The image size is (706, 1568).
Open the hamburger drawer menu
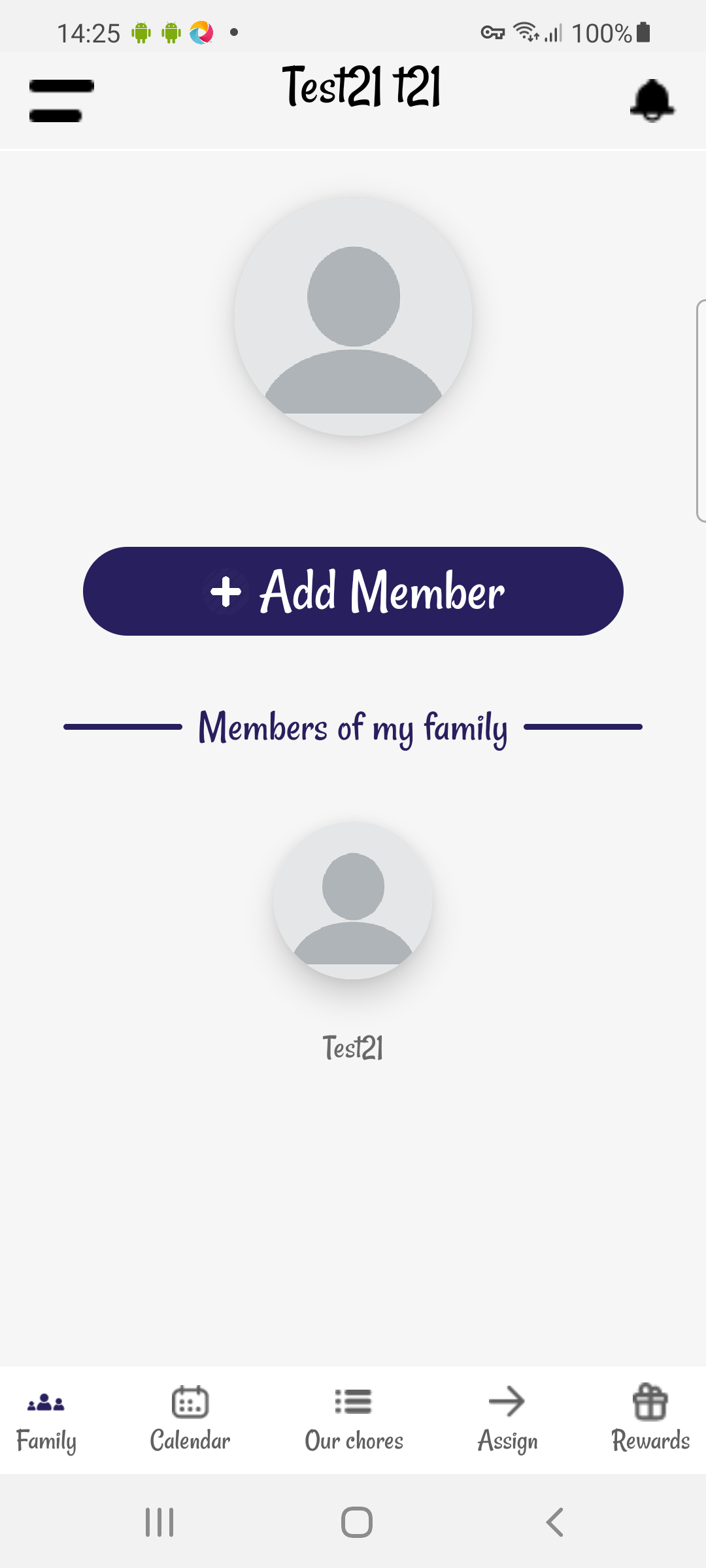[x=61, y=101]
